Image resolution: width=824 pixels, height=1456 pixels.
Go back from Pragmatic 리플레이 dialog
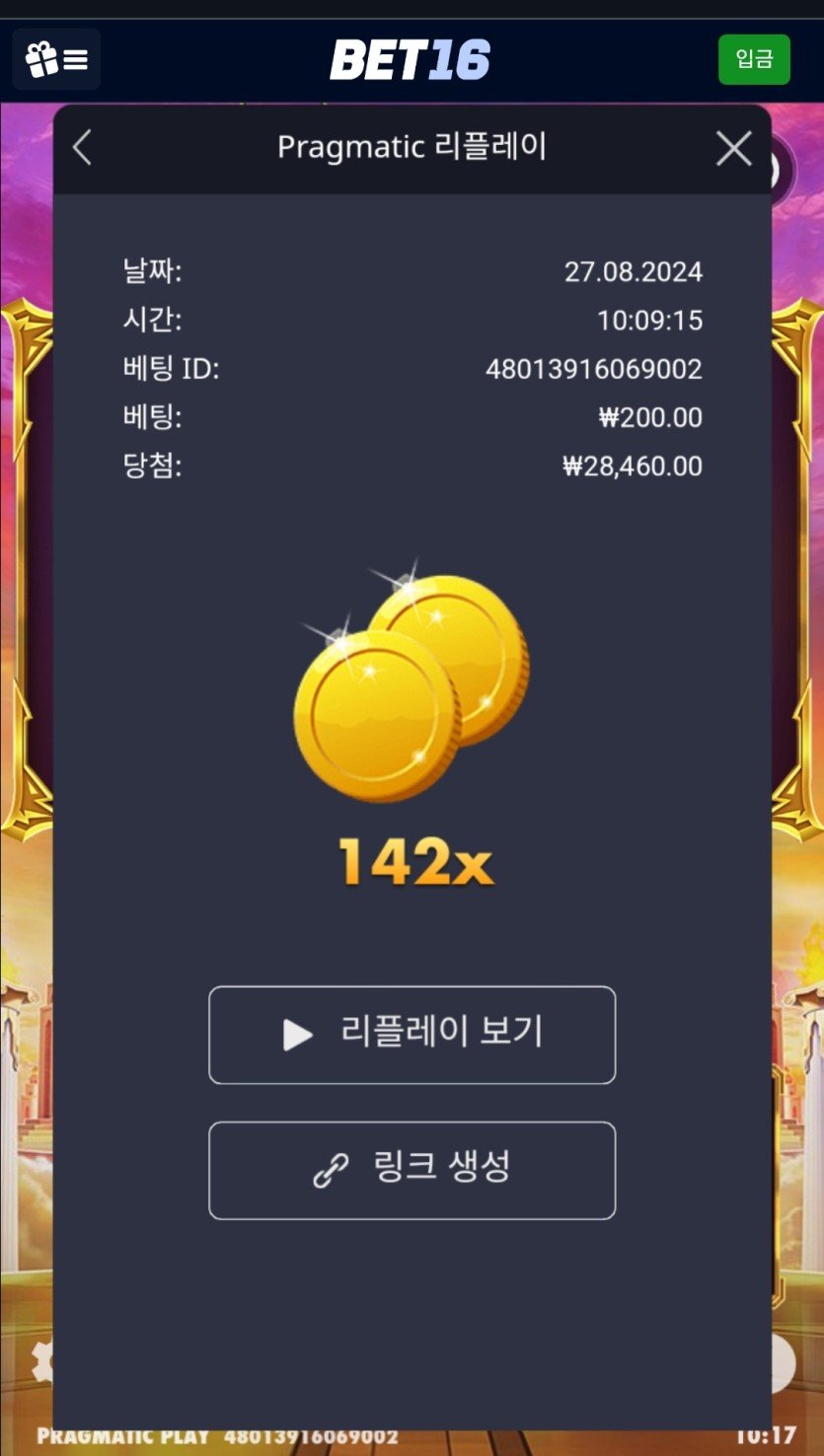coord(82,148)
